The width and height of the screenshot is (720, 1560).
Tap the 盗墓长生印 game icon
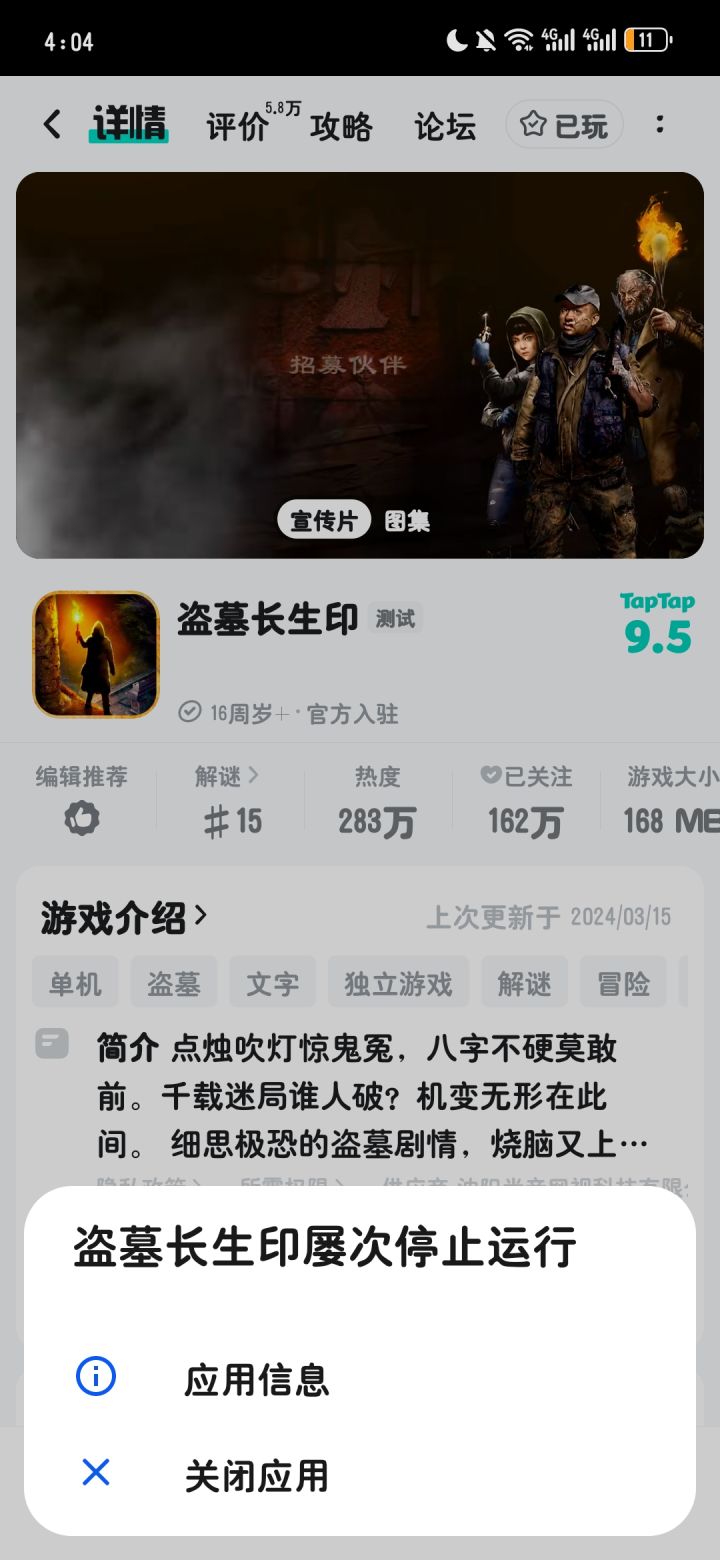[x=95, y=654]
